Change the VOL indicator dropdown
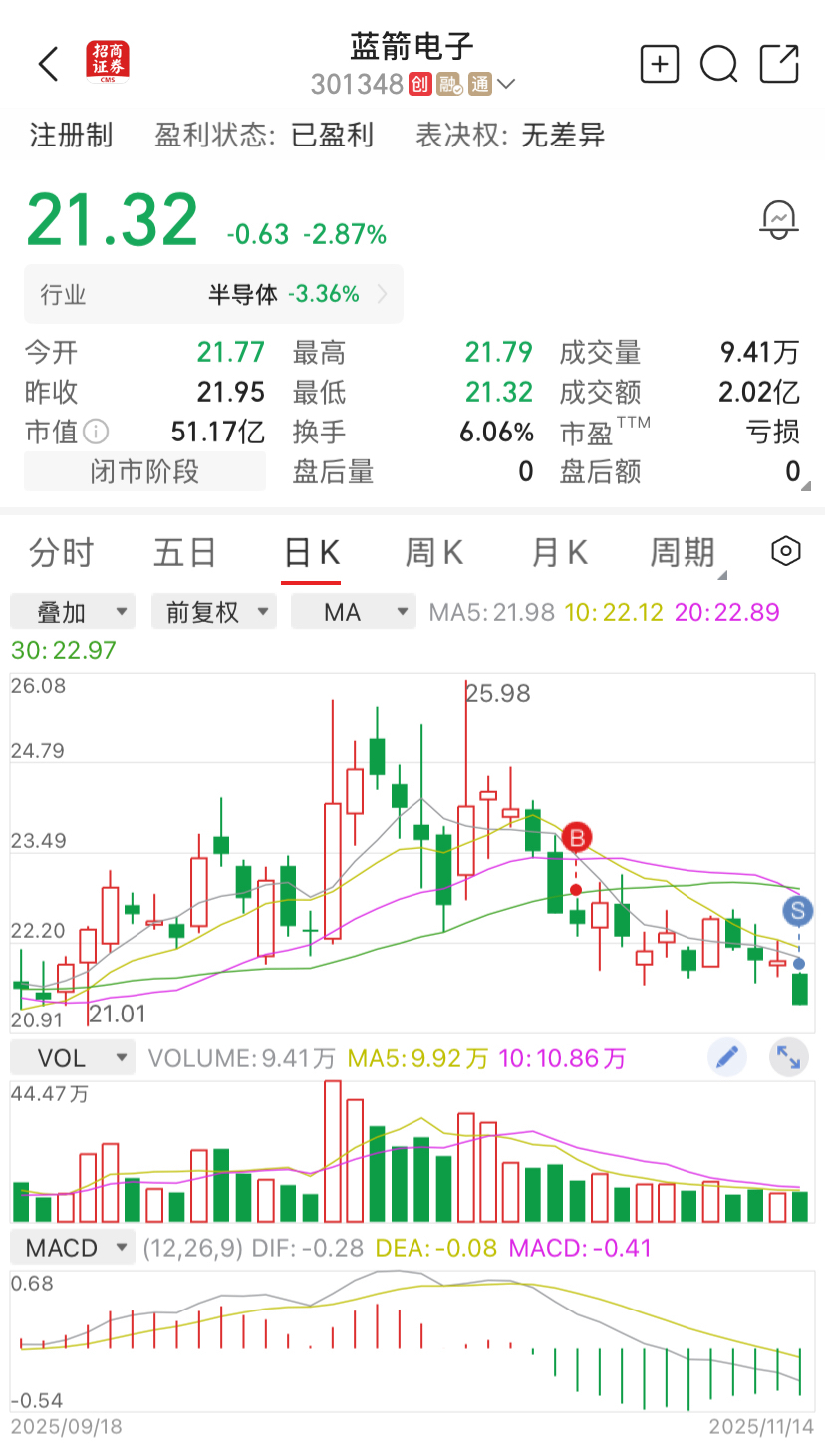 [x=73, y=1057]
